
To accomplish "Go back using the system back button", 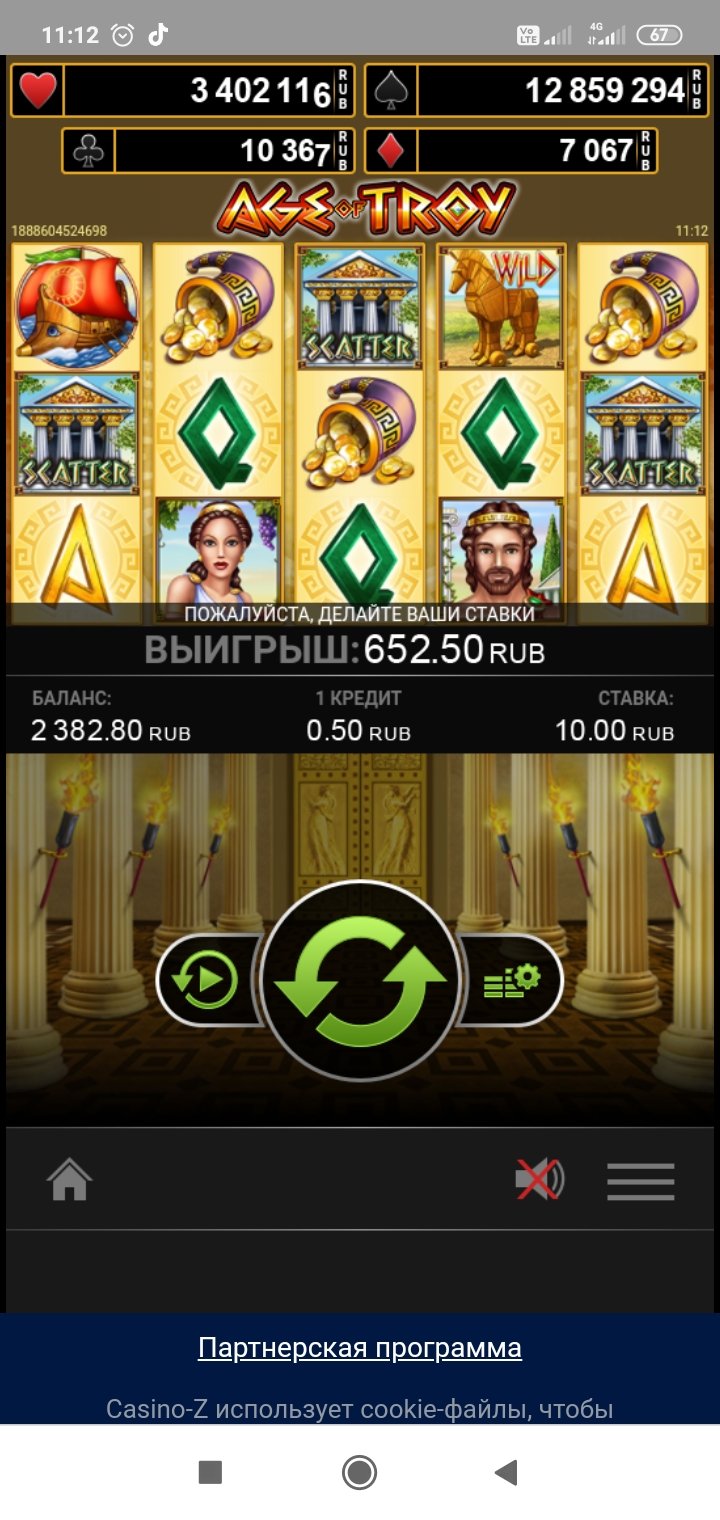I will (x=507, y=1472).
